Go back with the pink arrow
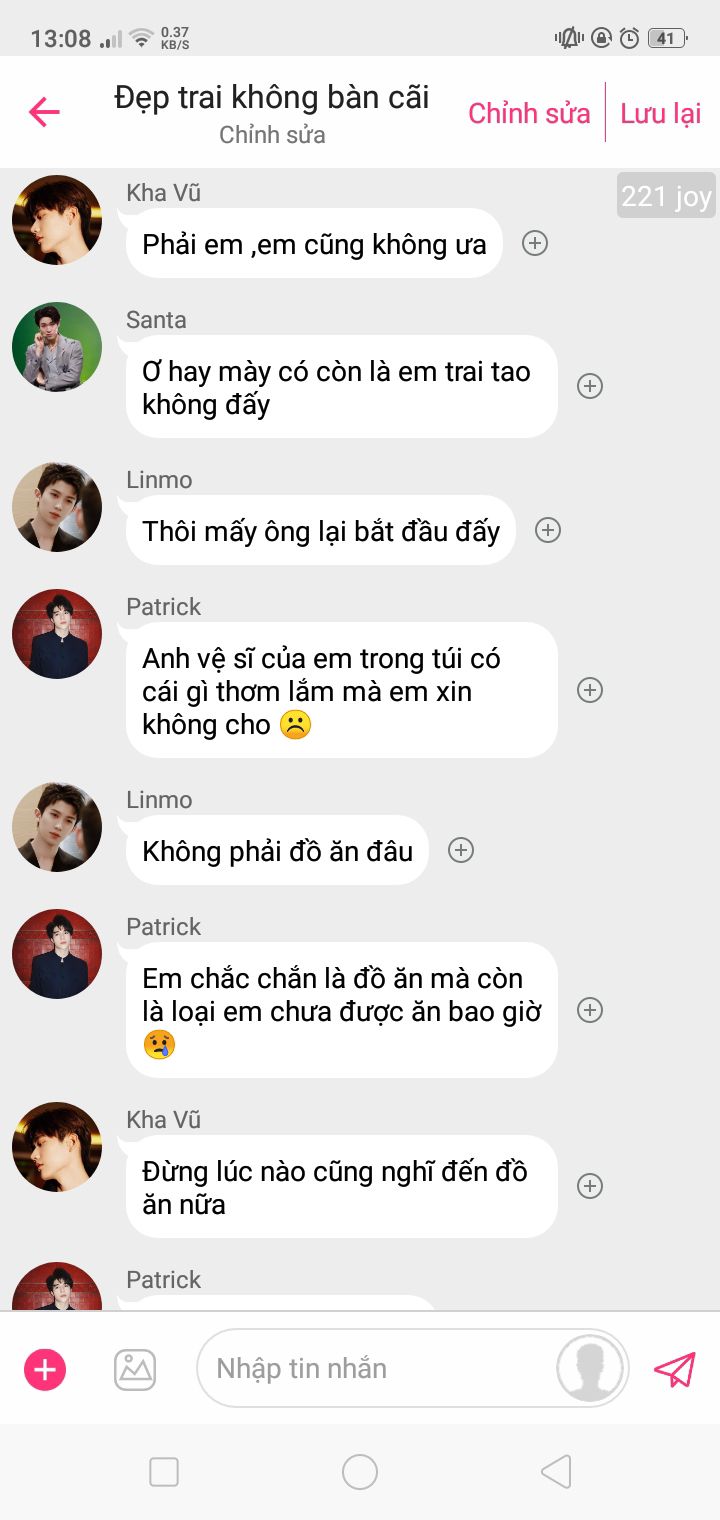Viewport: 720px width, 1520px height. pyautogui.click(x=45, y=112)
